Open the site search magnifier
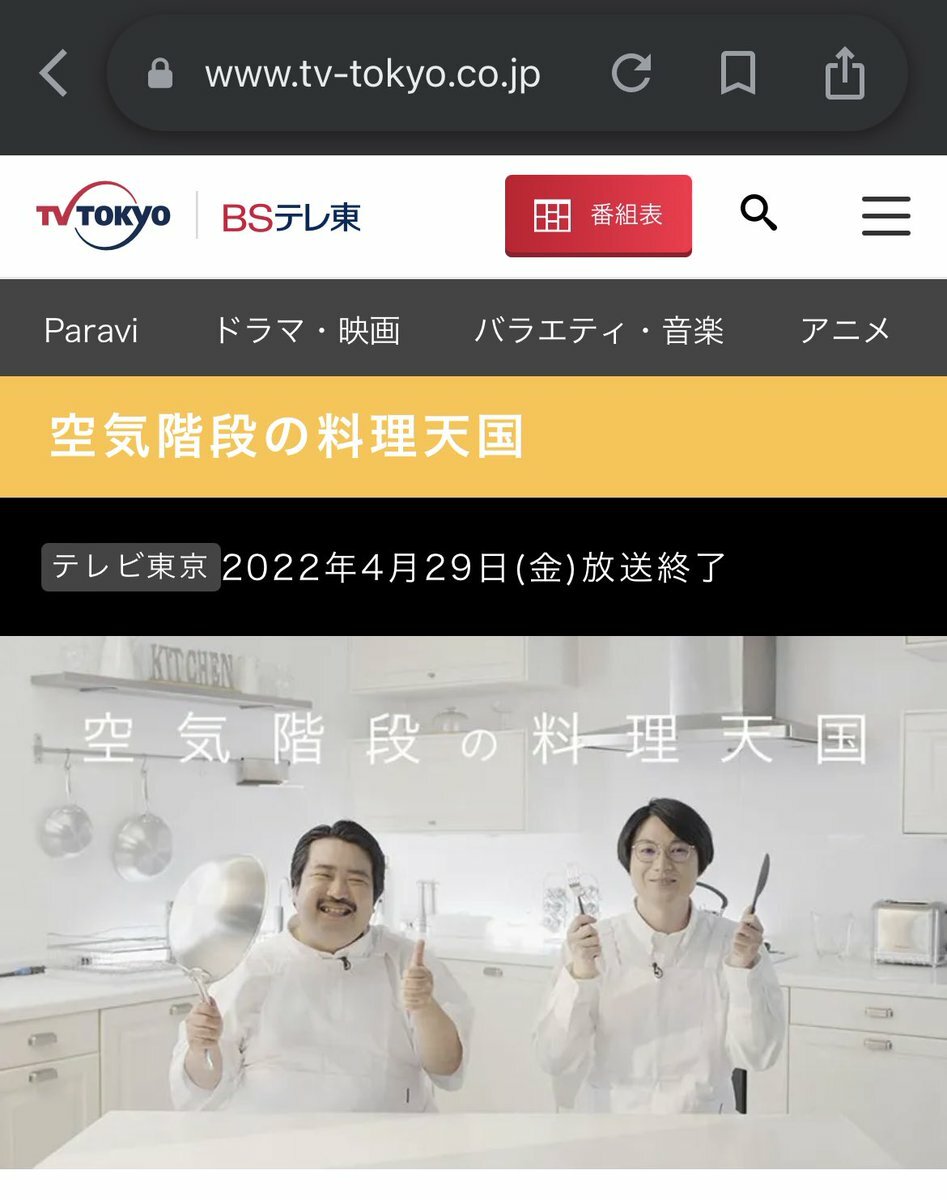This screenshot has height=1200, width=947. pos(758,213)
